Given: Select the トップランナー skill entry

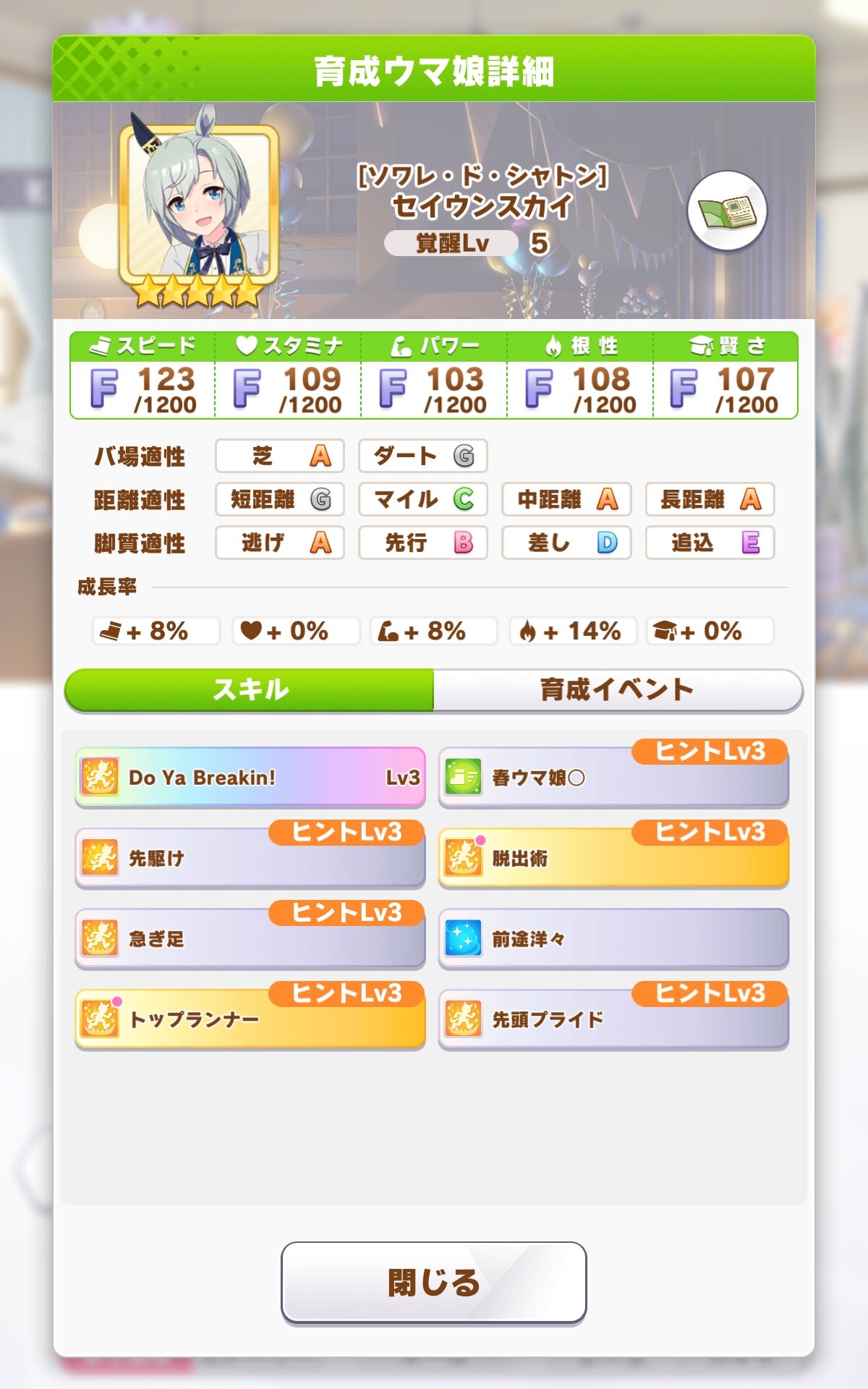Looking at the screenshot, I should point(250,1019).
